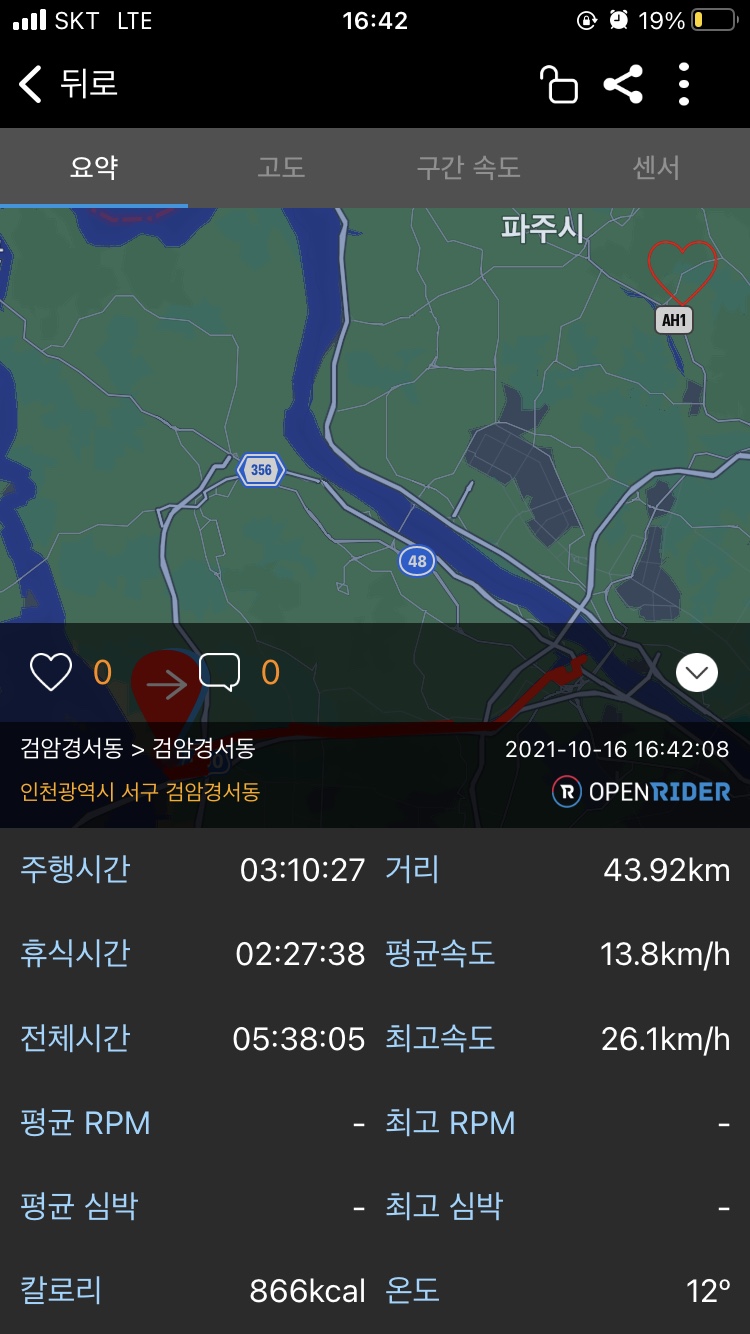
Task: Switch to the 센서 tab
Action: pyautogui.click(x=656, y=167)
